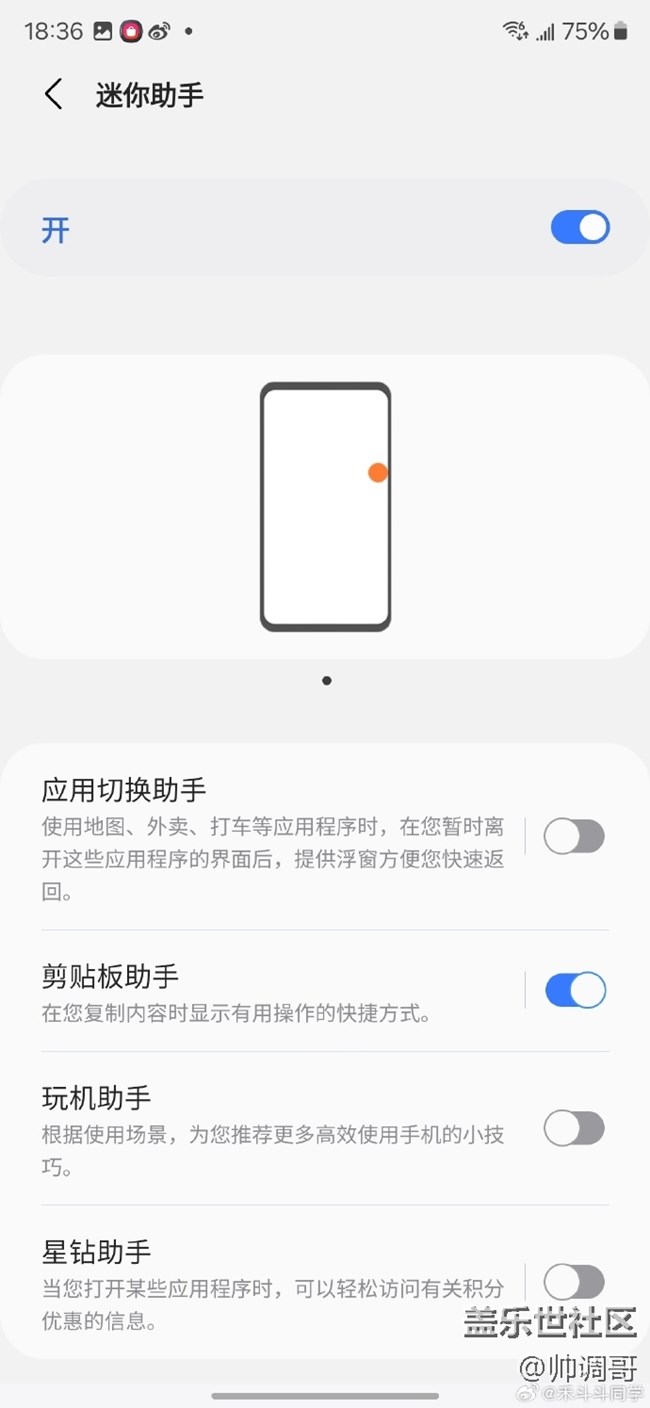The height and width of the screenshot is (1408, 650).
Task: Enable the 星钻助手 switch
Action: (574, 1281)
